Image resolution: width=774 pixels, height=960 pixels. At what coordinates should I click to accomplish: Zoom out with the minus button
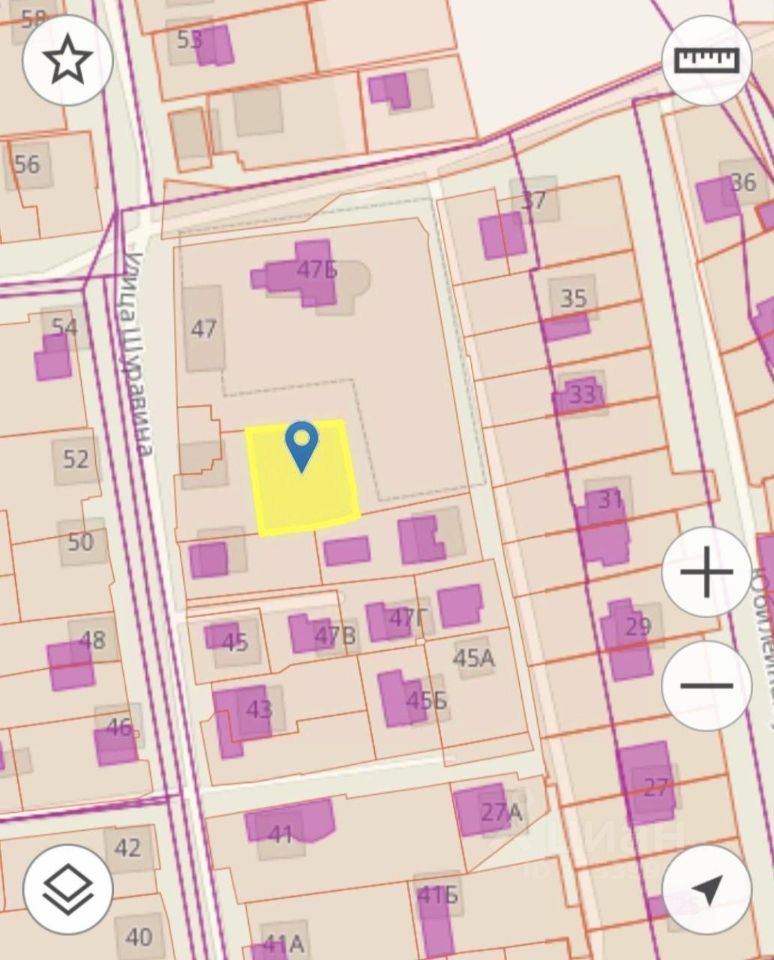(707, 686)
